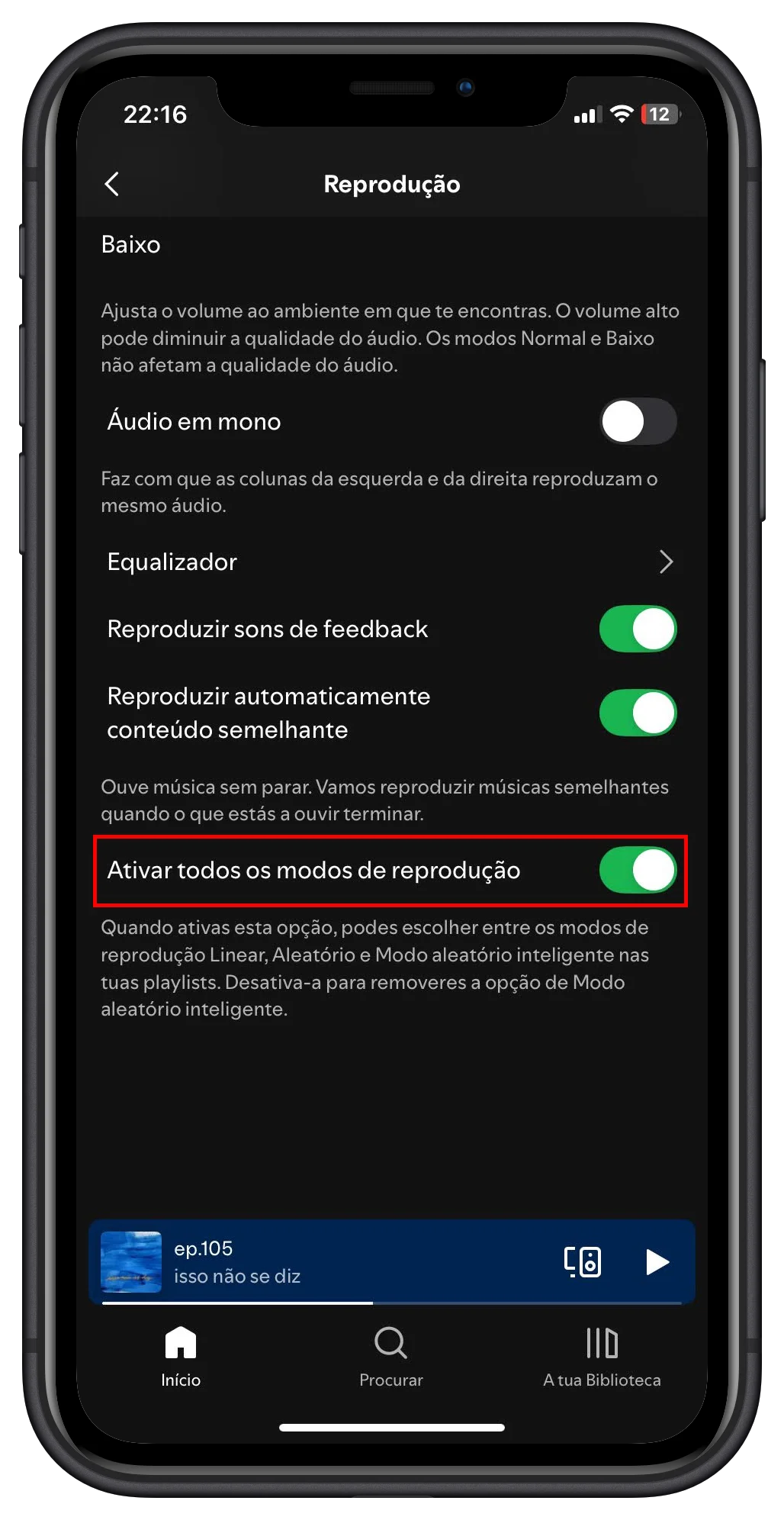The height and width of the screenshot is (1520, 784).
Task: Toggle Ativar todos os modos de reprodução
Action: (x=638, y=870)
